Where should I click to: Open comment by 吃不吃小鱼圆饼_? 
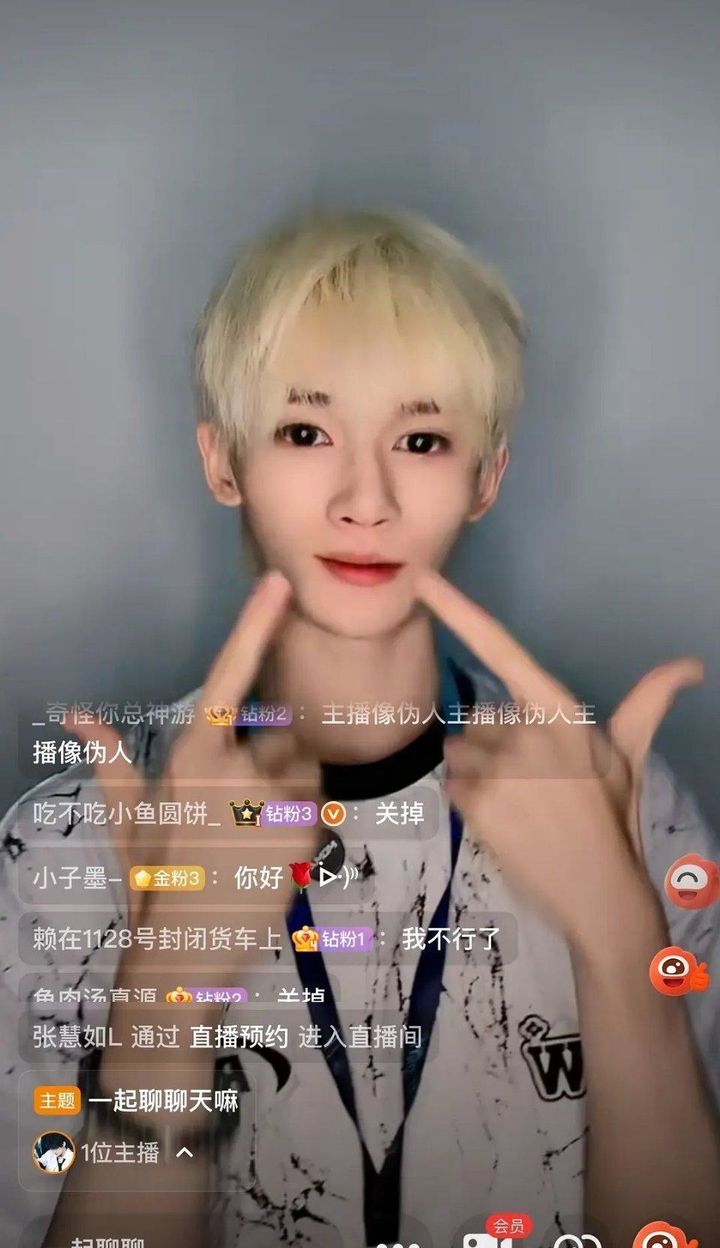coord(228,814)
